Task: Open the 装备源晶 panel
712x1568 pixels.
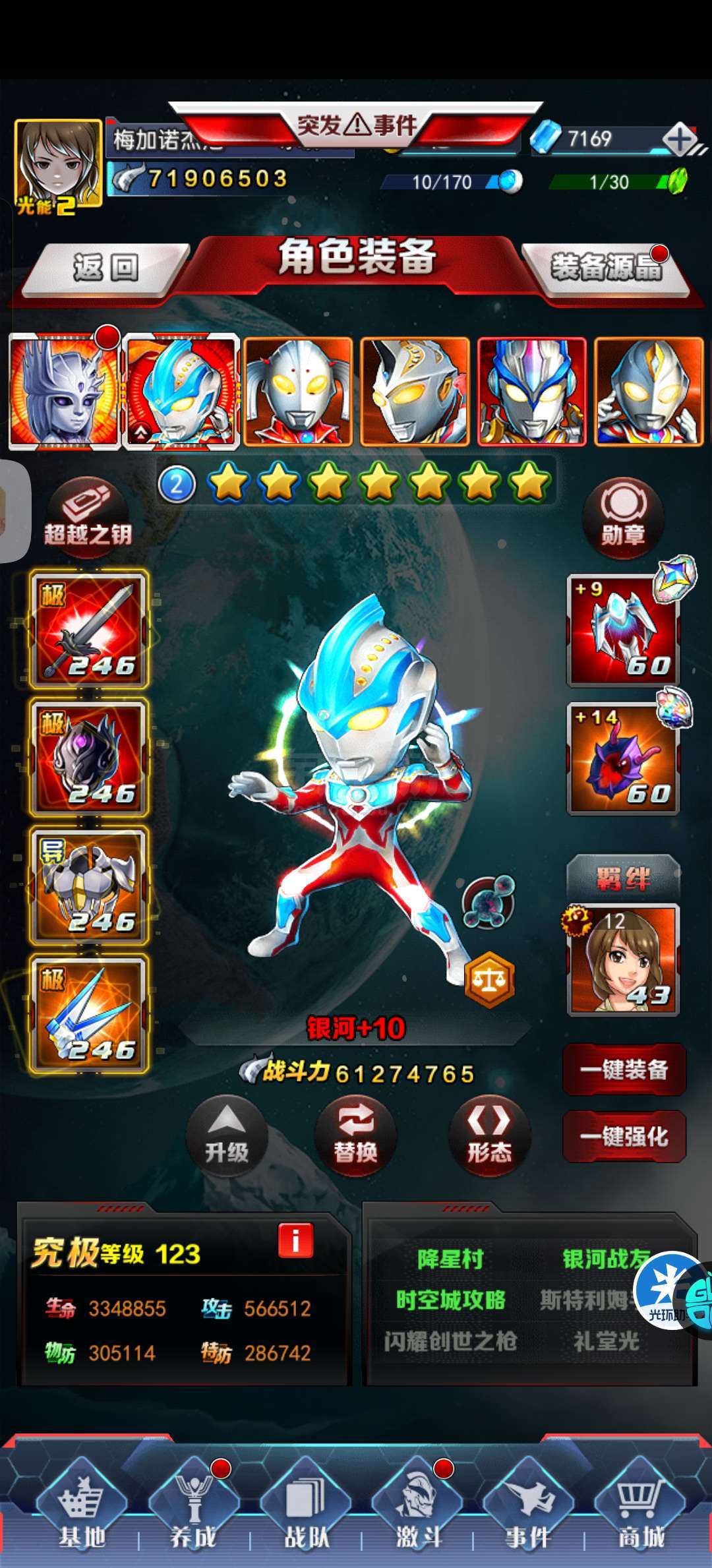Action: tap(605, 268)
